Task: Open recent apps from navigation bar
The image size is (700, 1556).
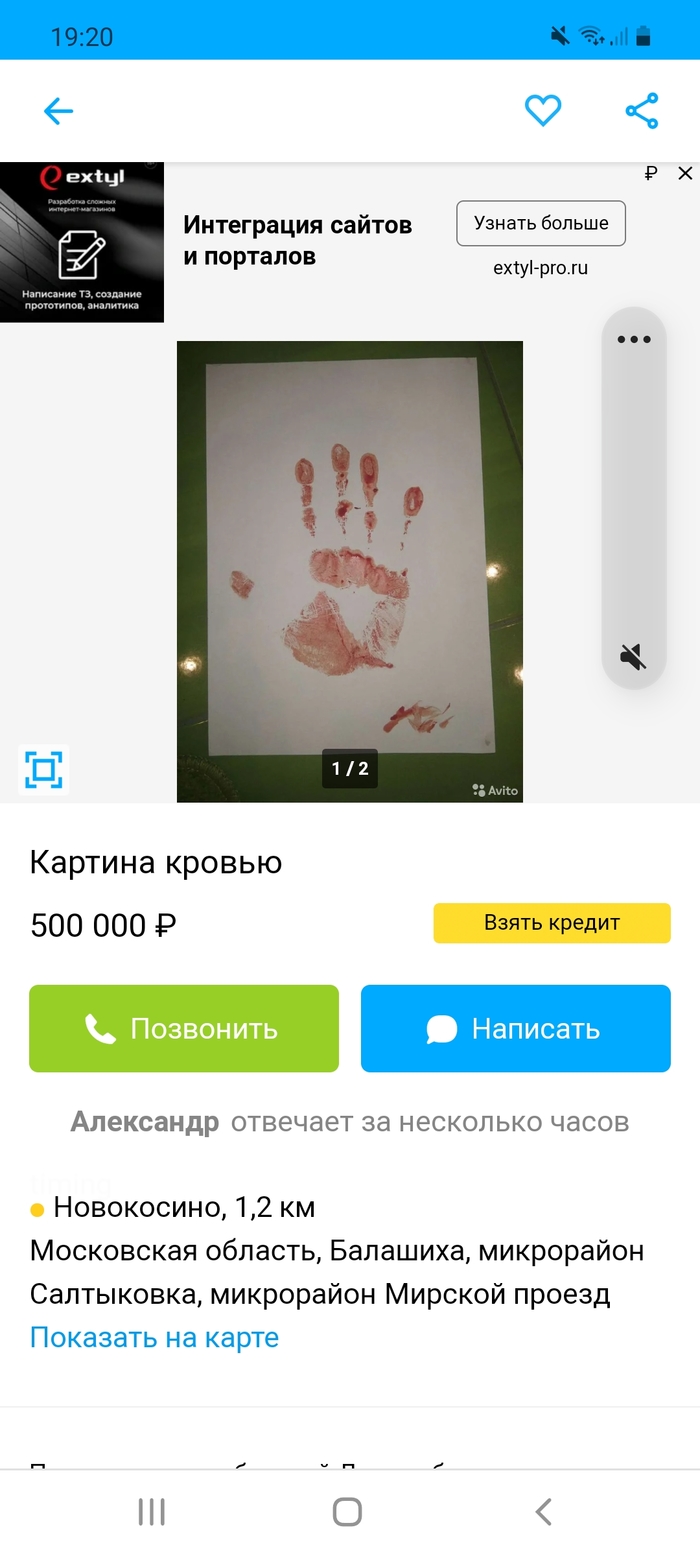Action: coord(151,1511)
